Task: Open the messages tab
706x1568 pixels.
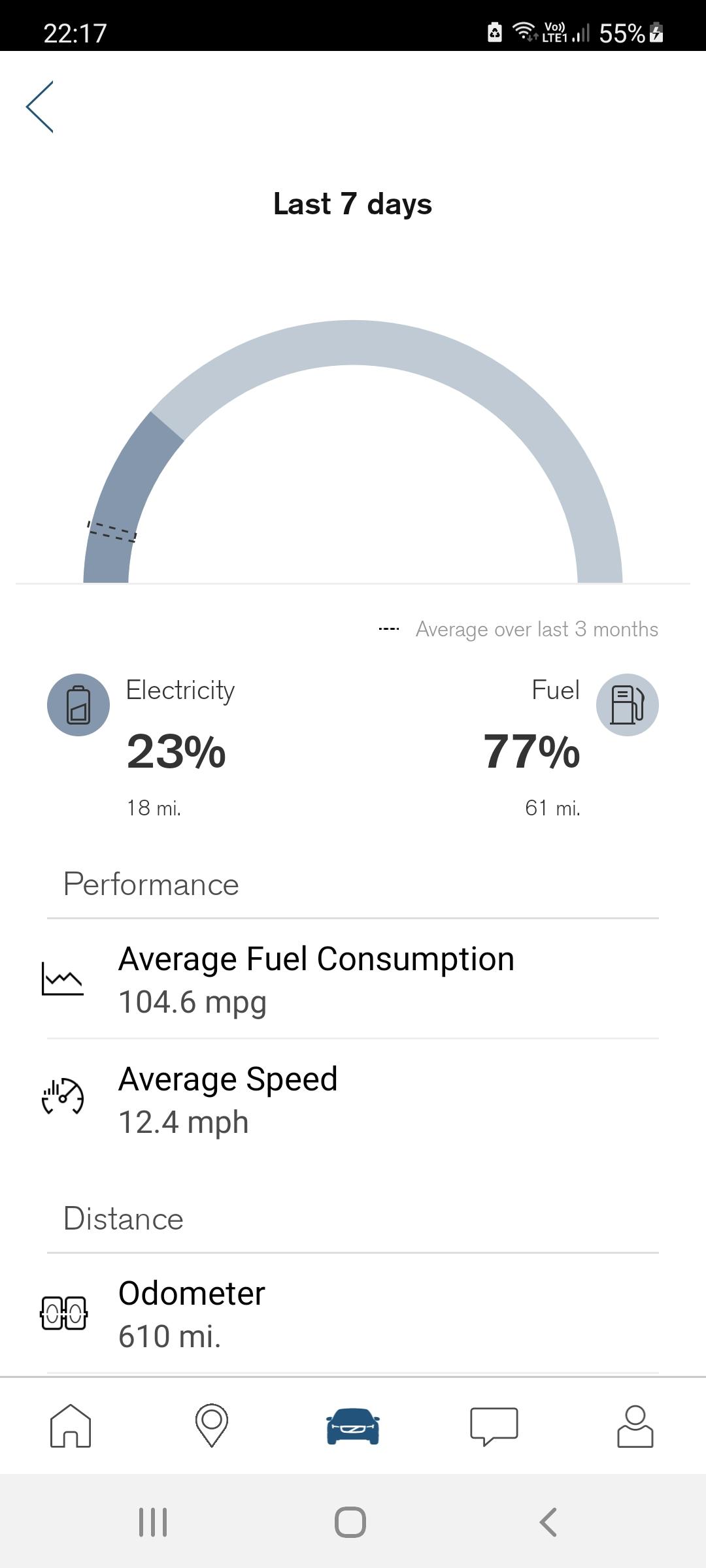Action: [x=494, y=1426]
